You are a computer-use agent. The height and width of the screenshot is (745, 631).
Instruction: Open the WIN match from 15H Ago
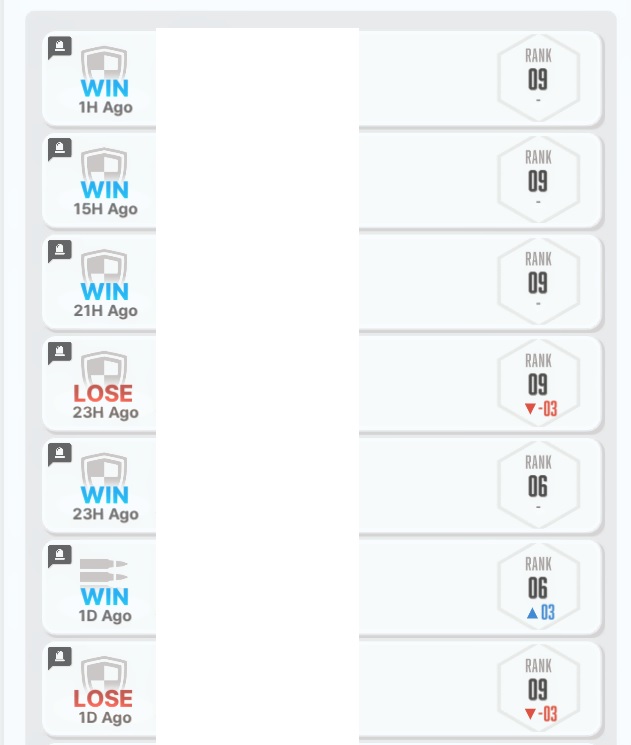coord(323,180)
